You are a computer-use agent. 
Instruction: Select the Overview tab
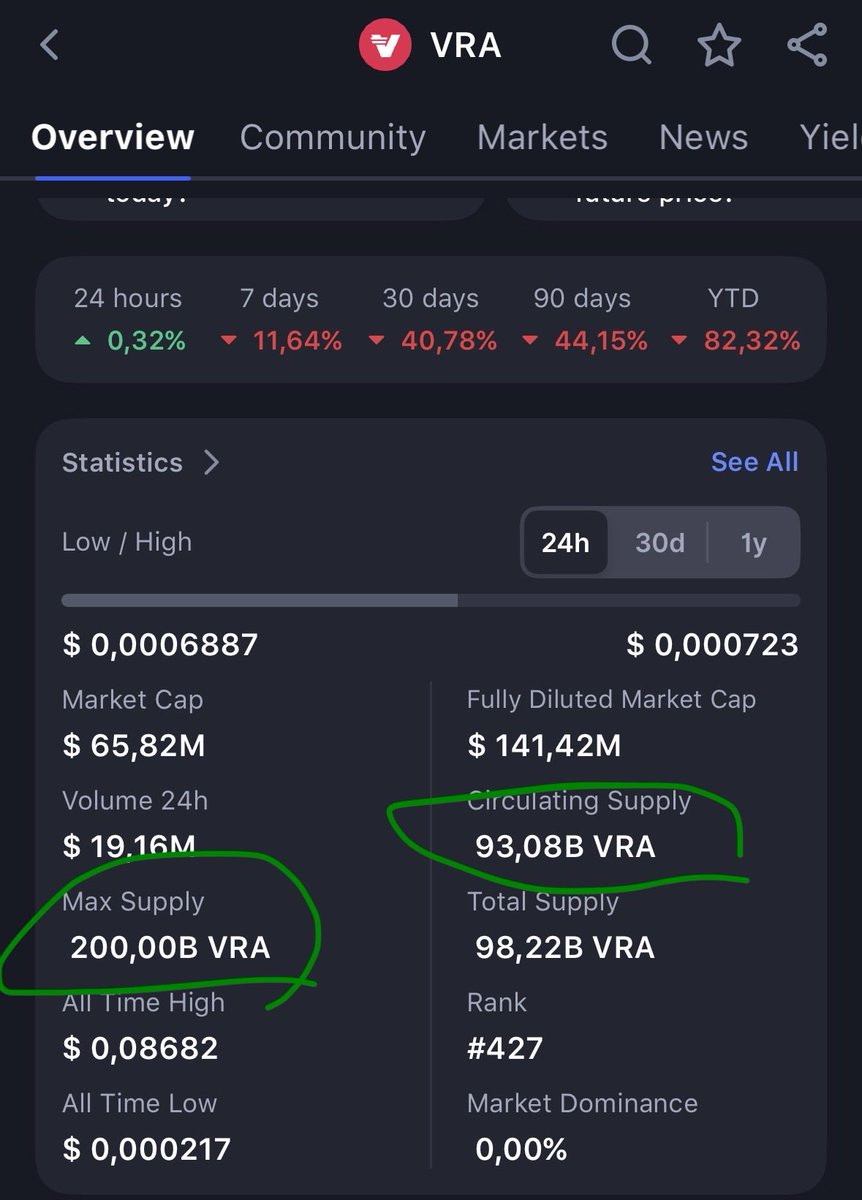113,137
